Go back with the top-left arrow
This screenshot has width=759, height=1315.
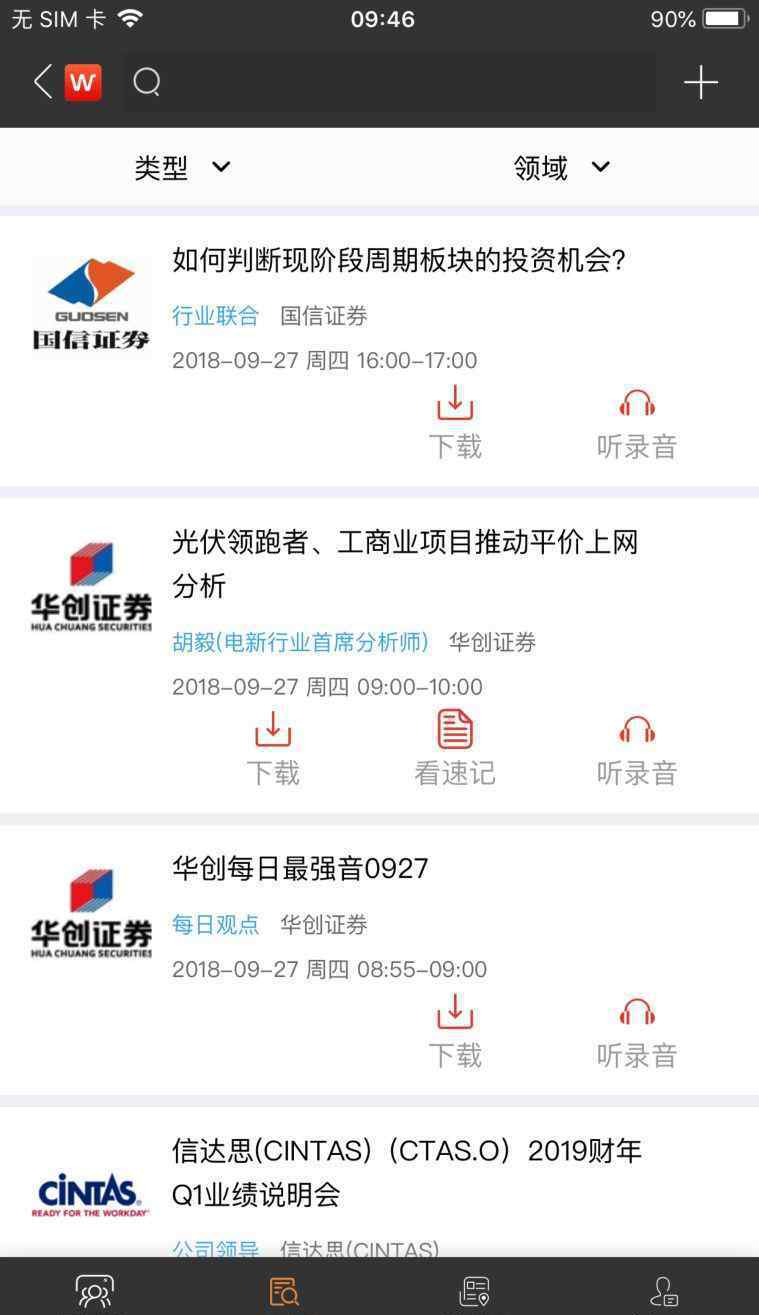[x=43, y=82]
